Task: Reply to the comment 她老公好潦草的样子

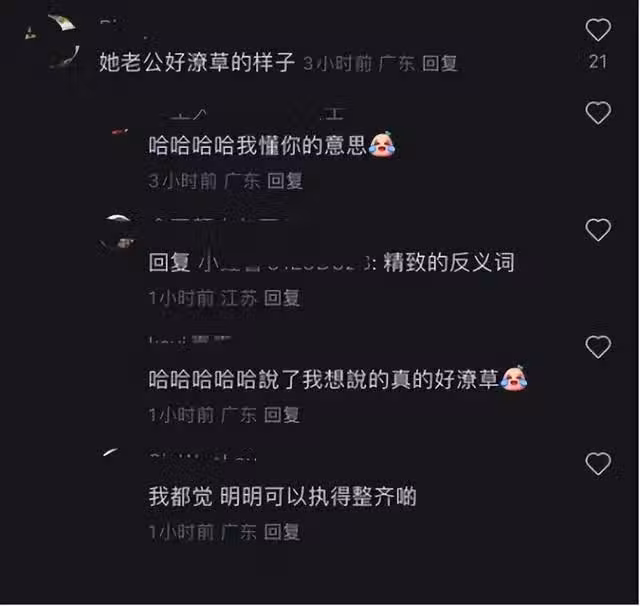Action: (x=440, y=63)
